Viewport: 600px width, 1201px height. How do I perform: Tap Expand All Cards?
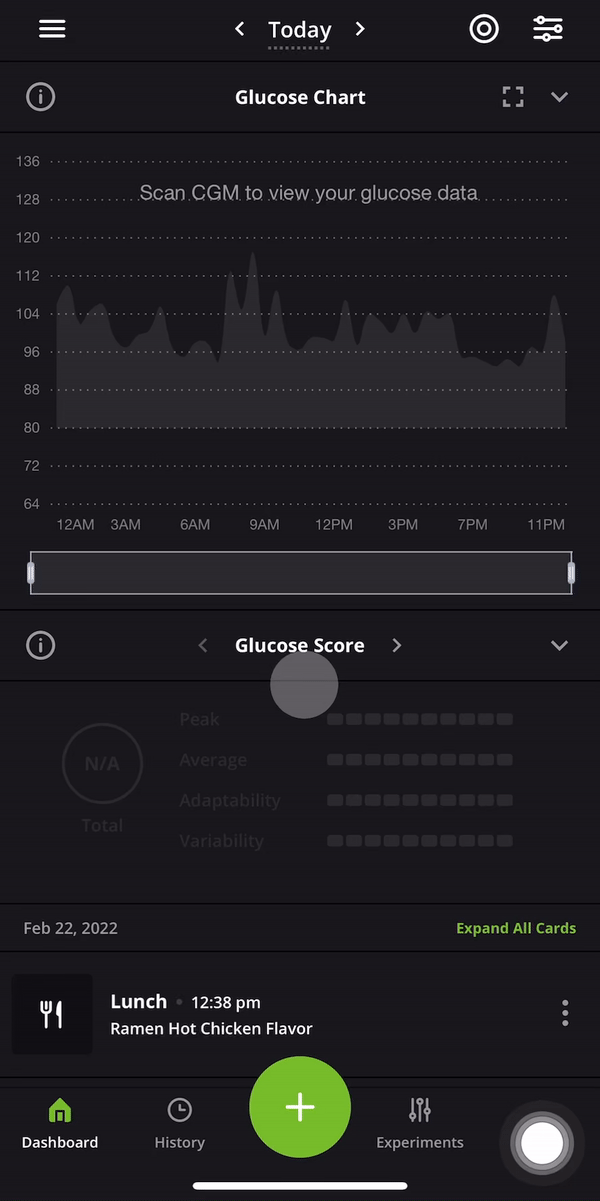coord(516,928)
